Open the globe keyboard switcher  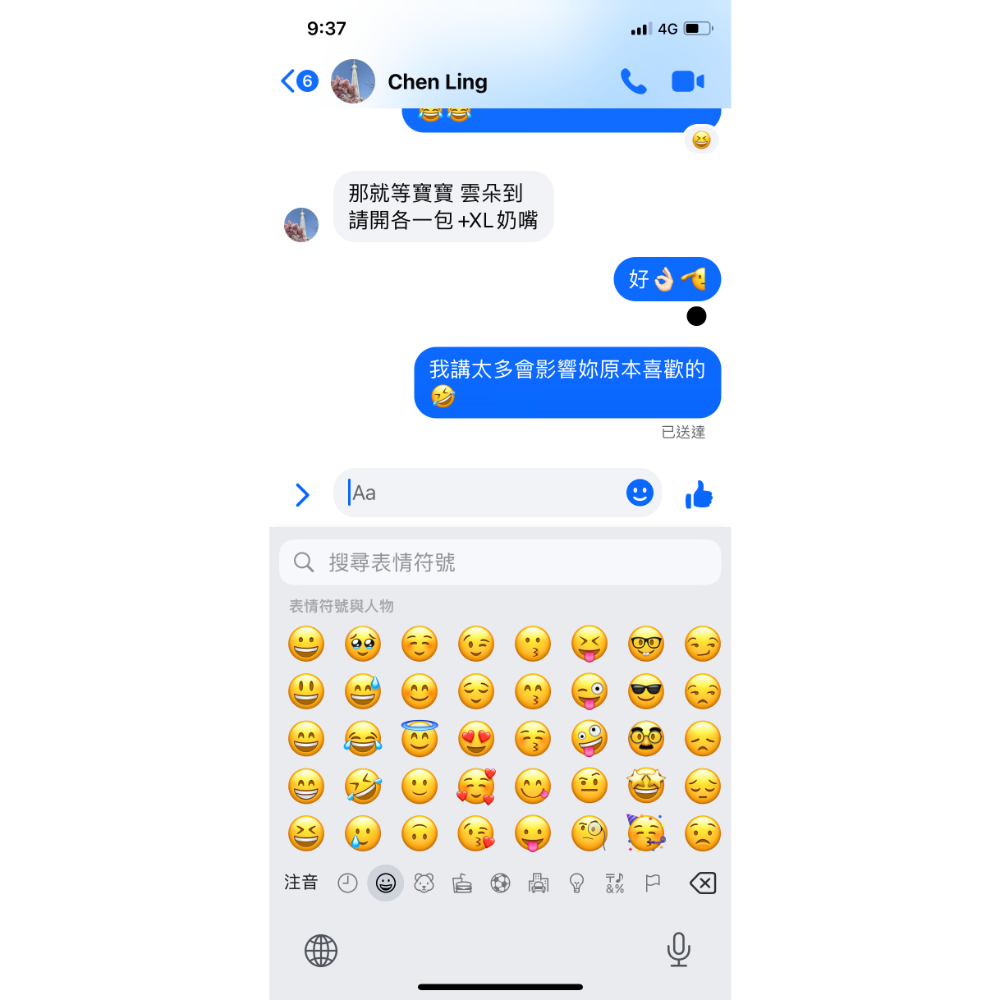[x=321, y=951]
